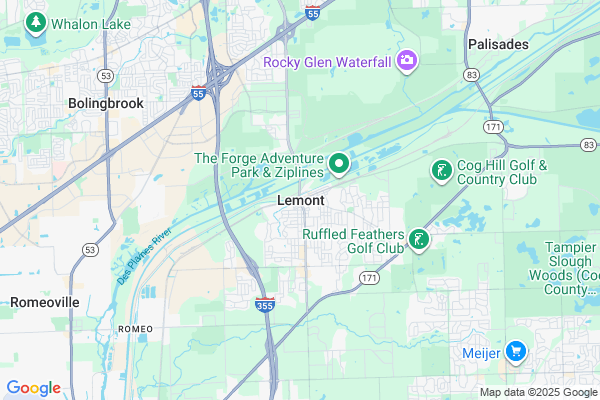
Task: Open The Forge Adventure Park & Ziplines pin
Action: coord(338,163)
